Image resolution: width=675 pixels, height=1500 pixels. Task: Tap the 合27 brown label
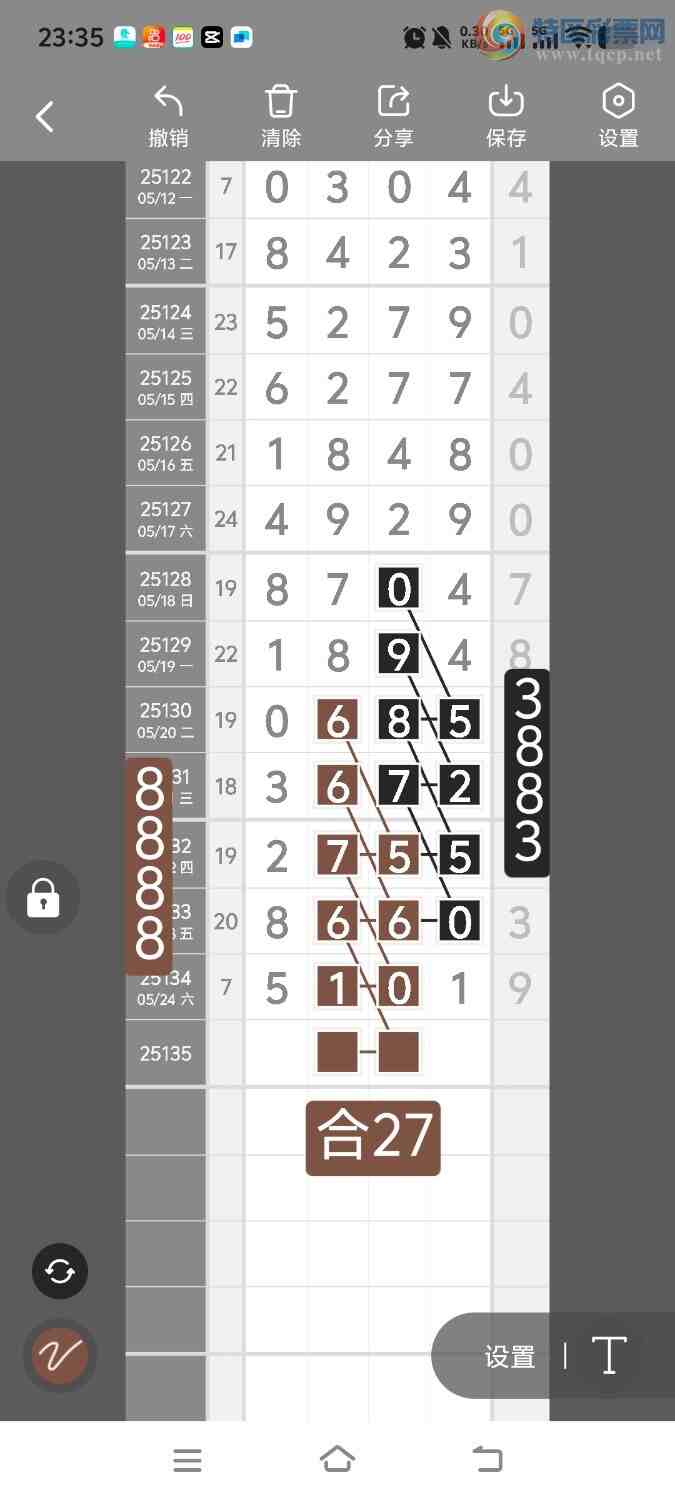pos(373,1138)
